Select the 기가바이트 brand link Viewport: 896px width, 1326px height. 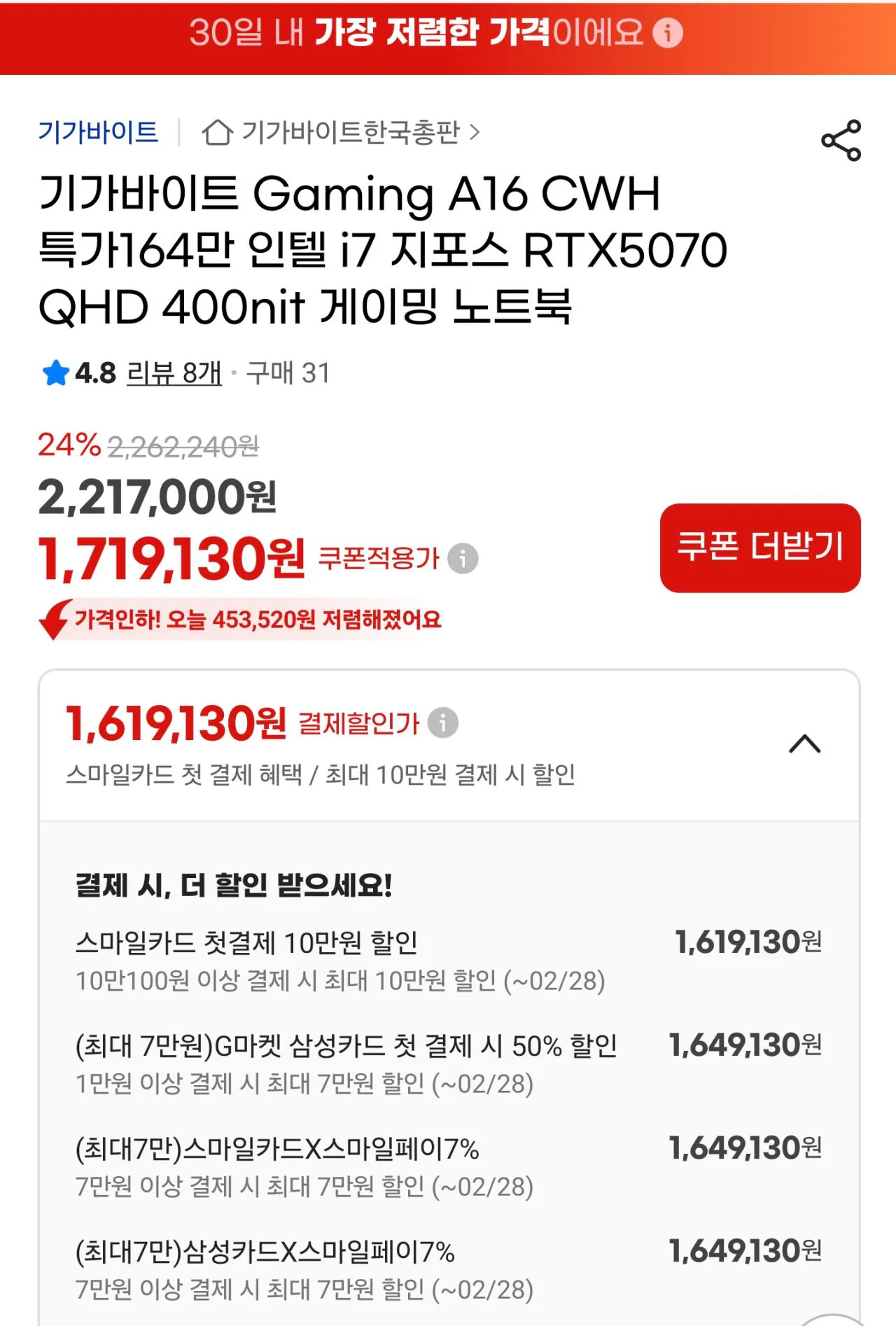click(97, 134)
